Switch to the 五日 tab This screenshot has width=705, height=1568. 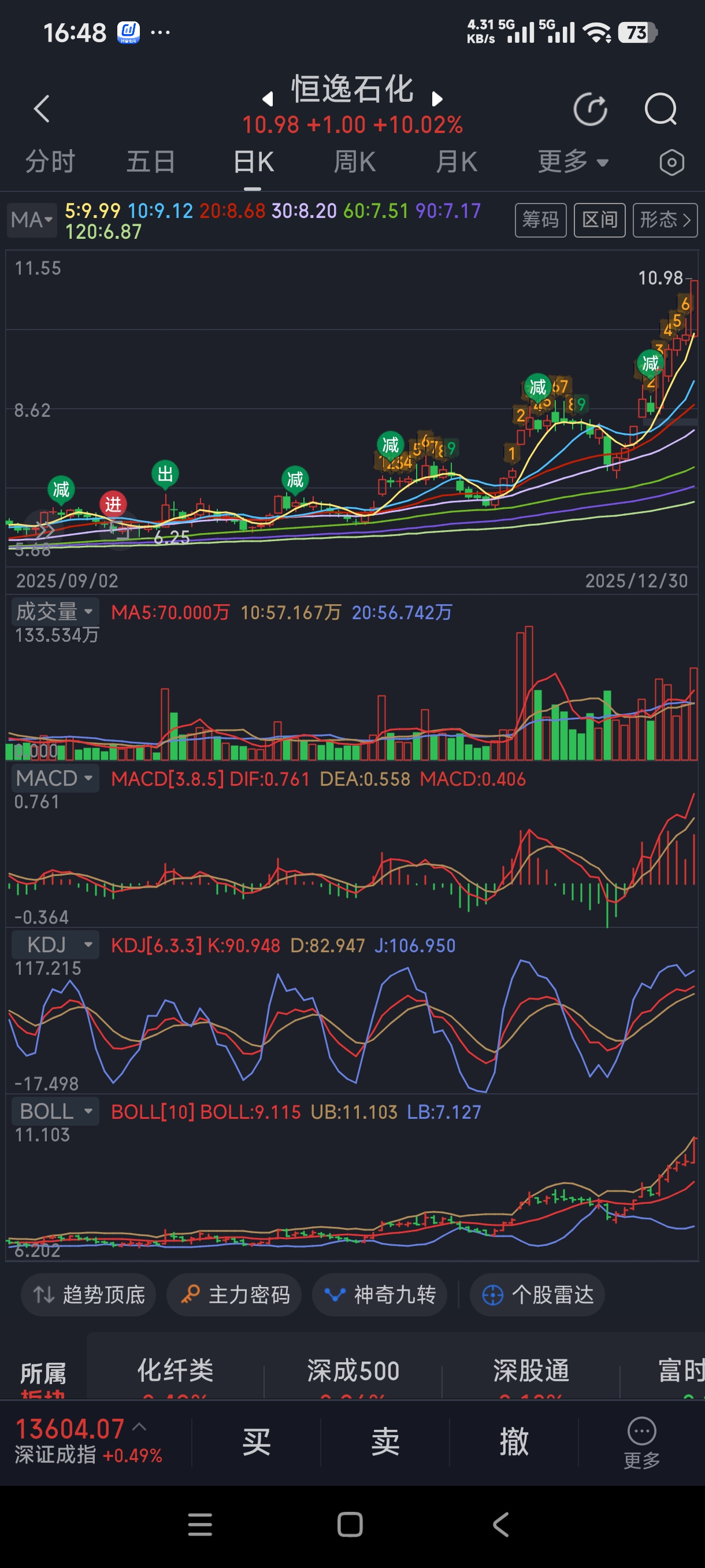coord(151,162)
